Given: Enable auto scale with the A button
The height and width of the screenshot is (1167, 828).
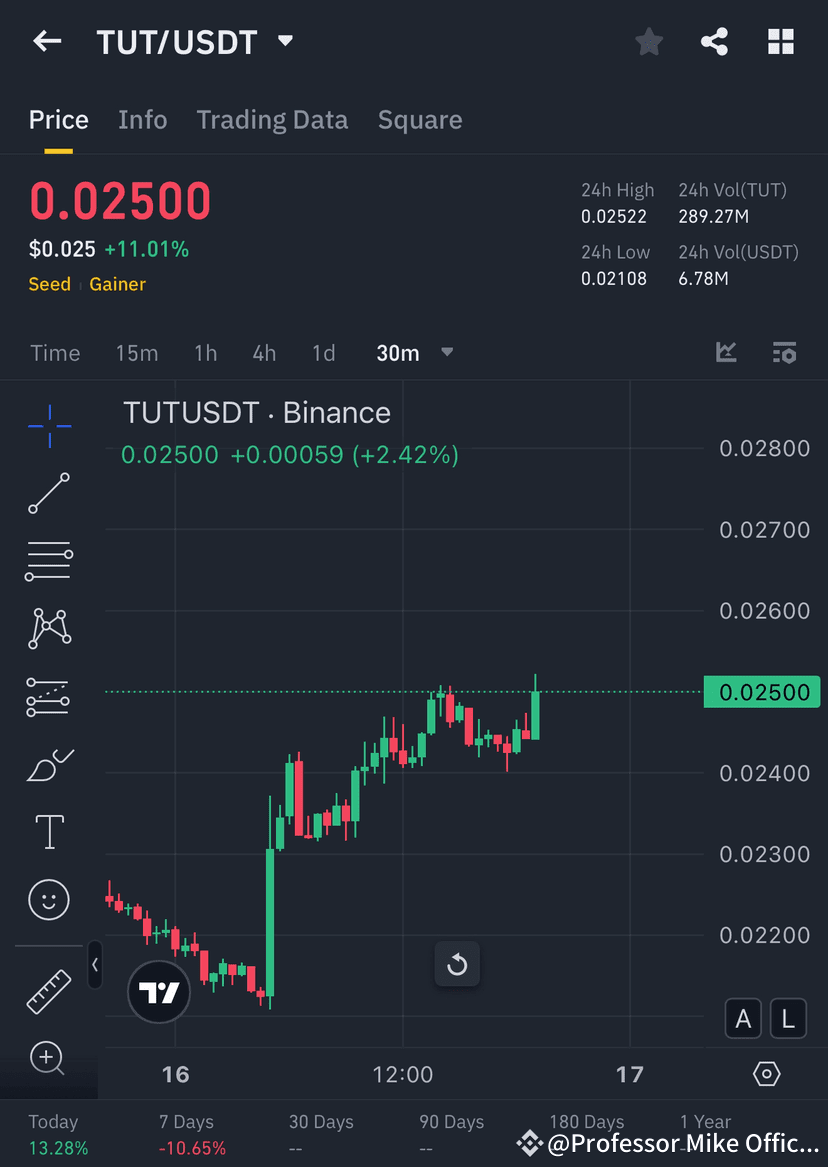Looking at the screenshot, I should pos(743,1018).
